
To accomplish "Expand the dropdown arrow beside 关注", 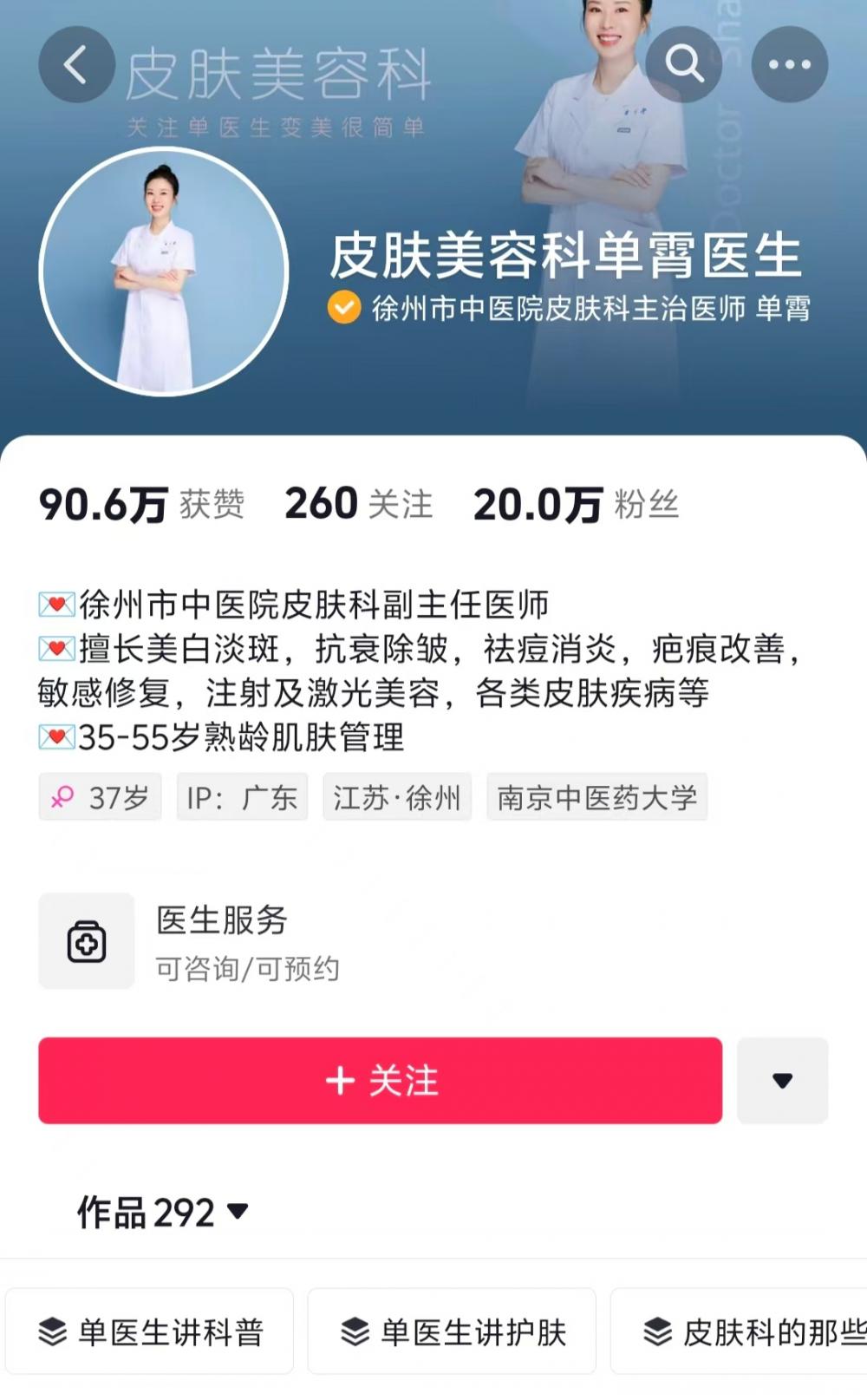I will coord(782,1081).
